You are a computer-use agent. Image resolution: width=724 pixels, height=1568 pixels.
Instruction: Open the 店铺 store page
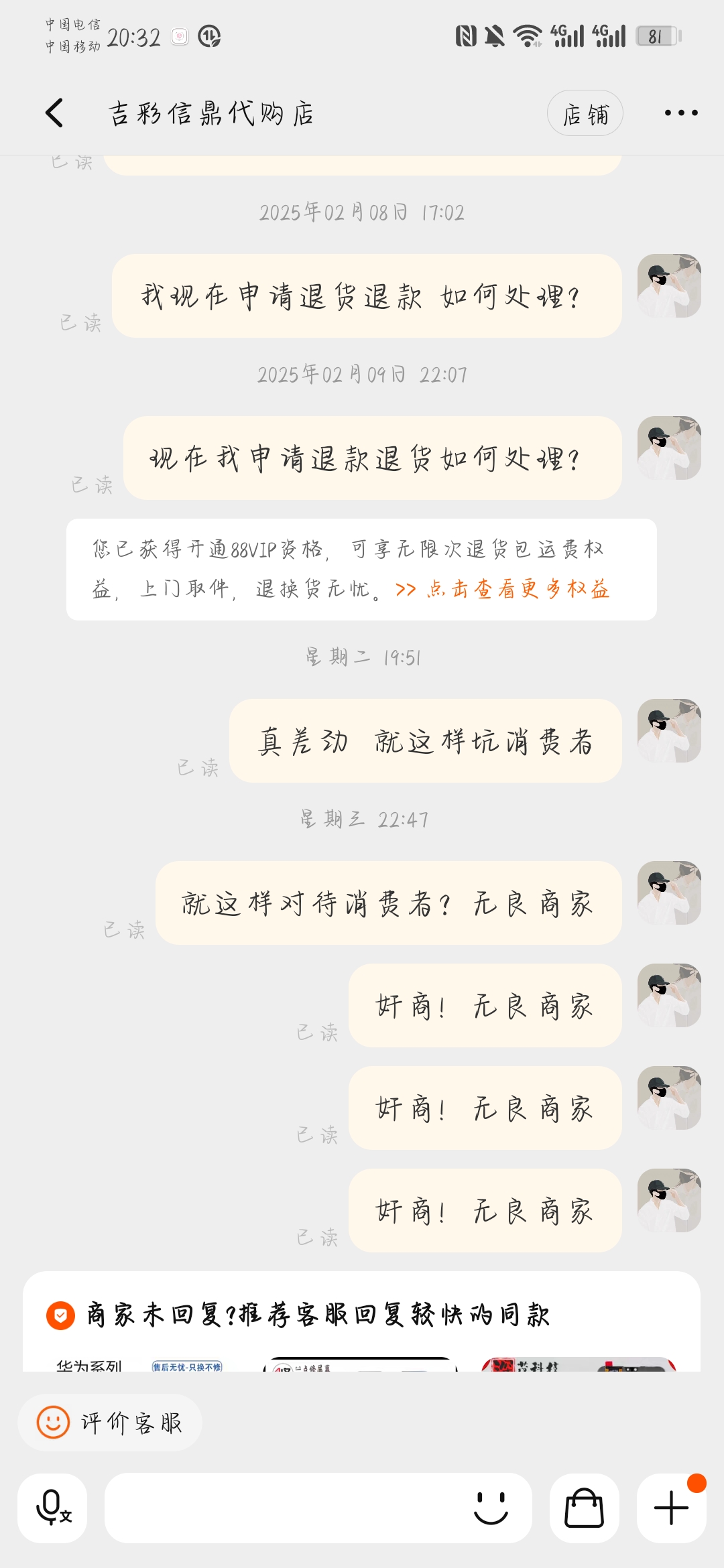click(x=585, y=113)
